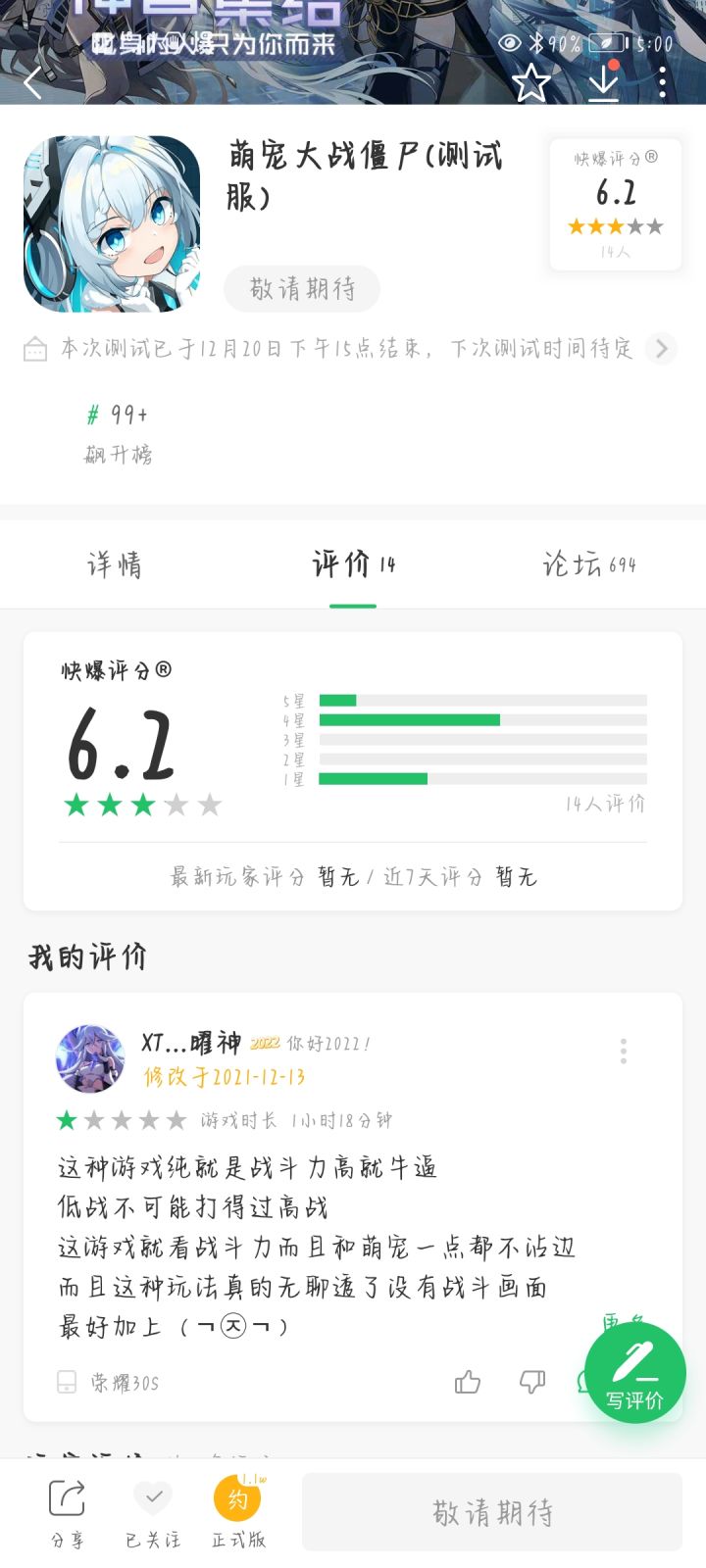Expand the test schedule notice chevron
This screenshot has width=706, height=1568.
tap(662, 348)
